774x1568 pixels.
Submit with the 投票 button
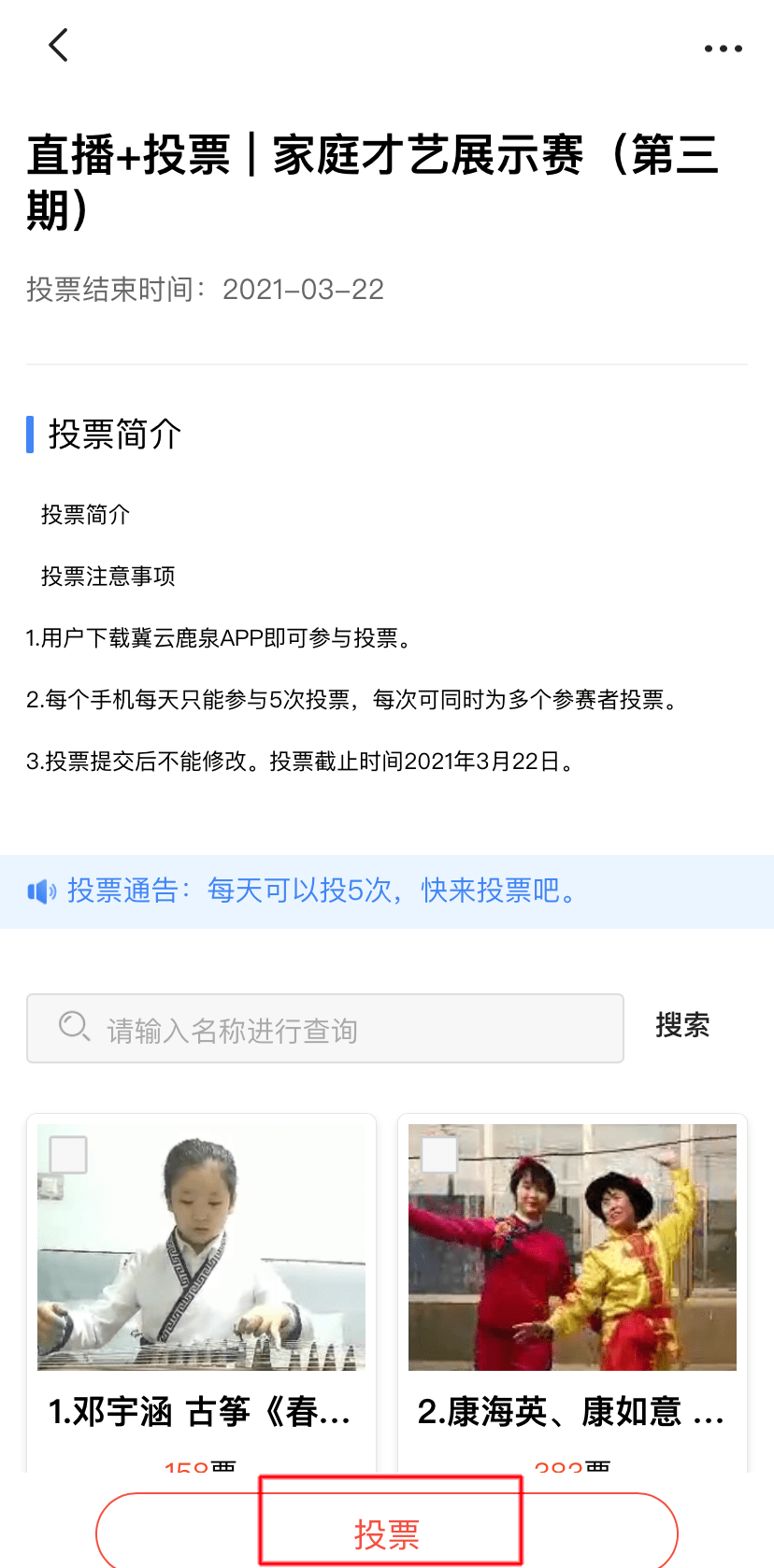pos(387,1534)
